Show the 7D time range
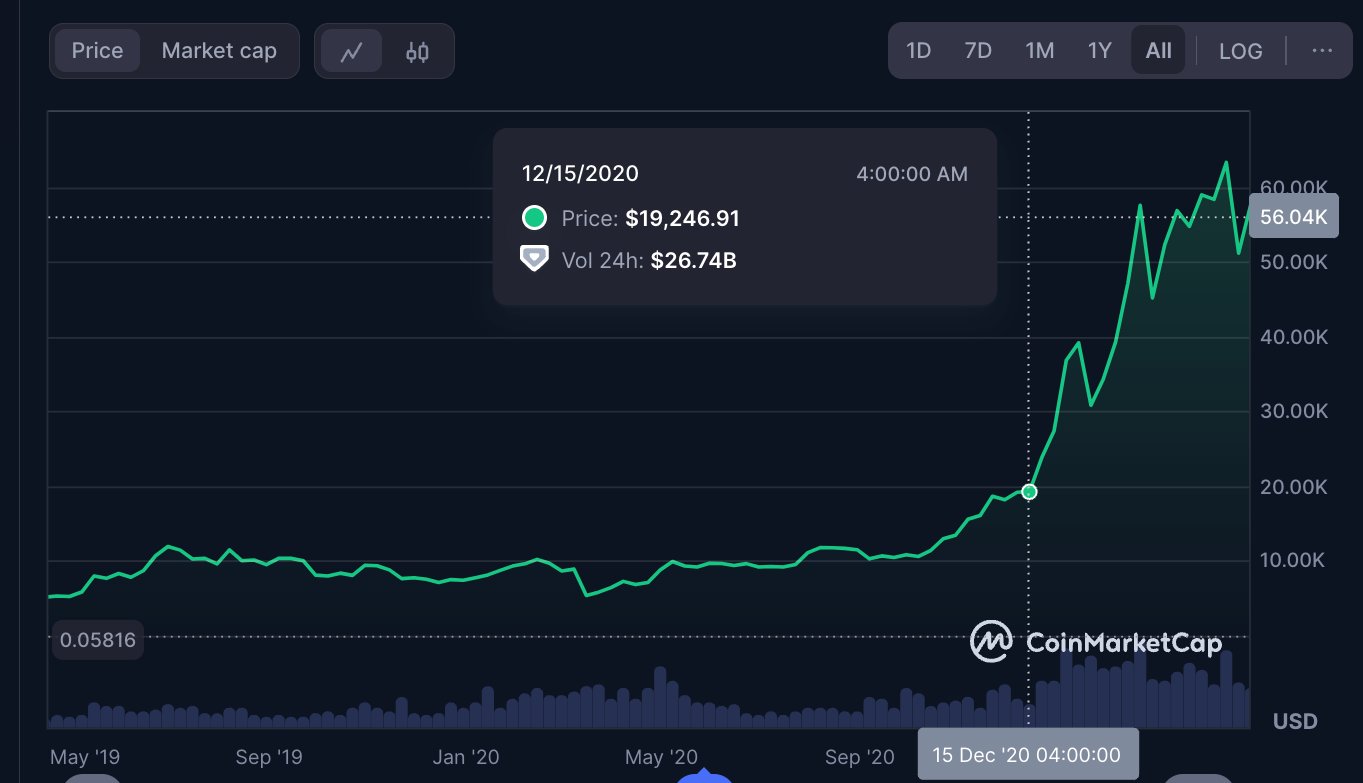 tap(978, 51)
